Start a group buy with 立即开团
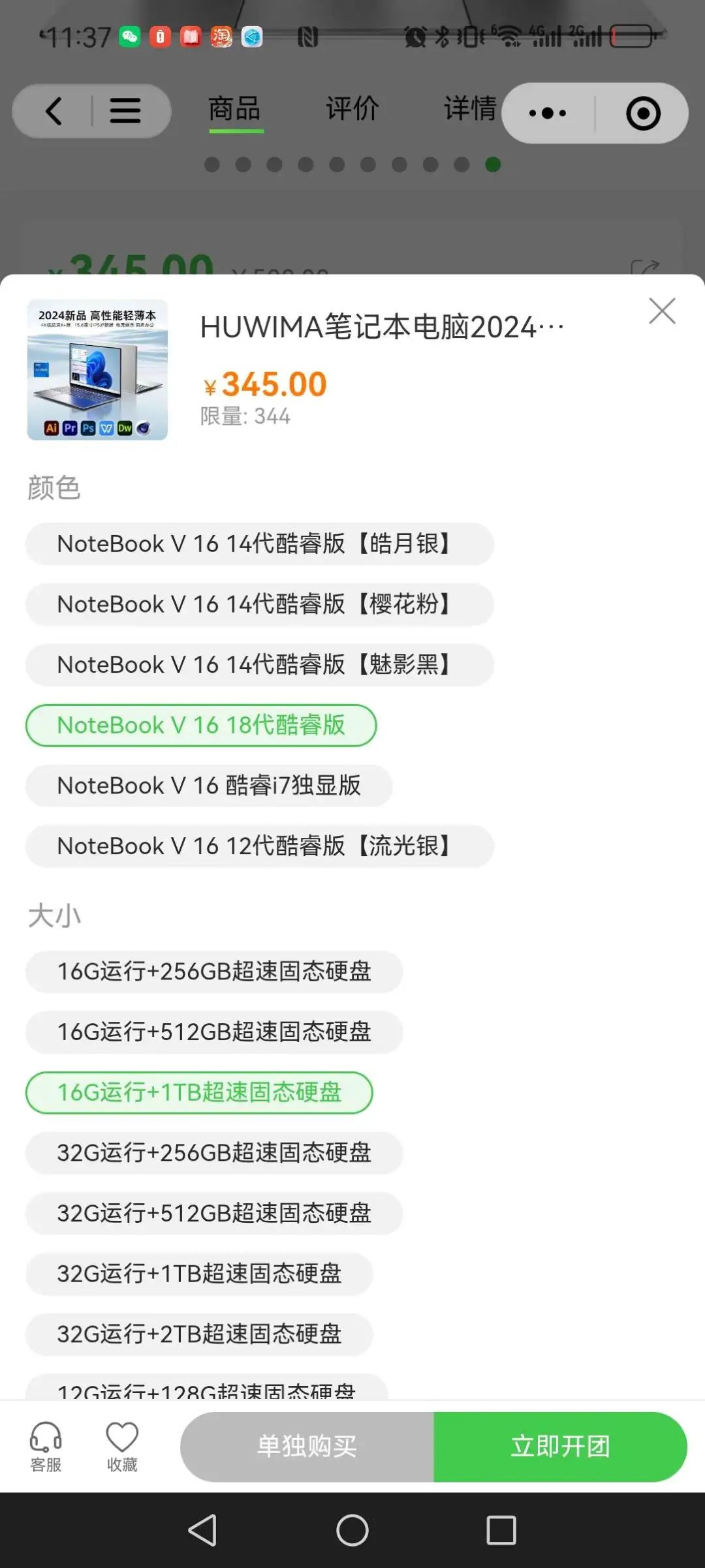705x1568 pixels. coord(560,1447)
